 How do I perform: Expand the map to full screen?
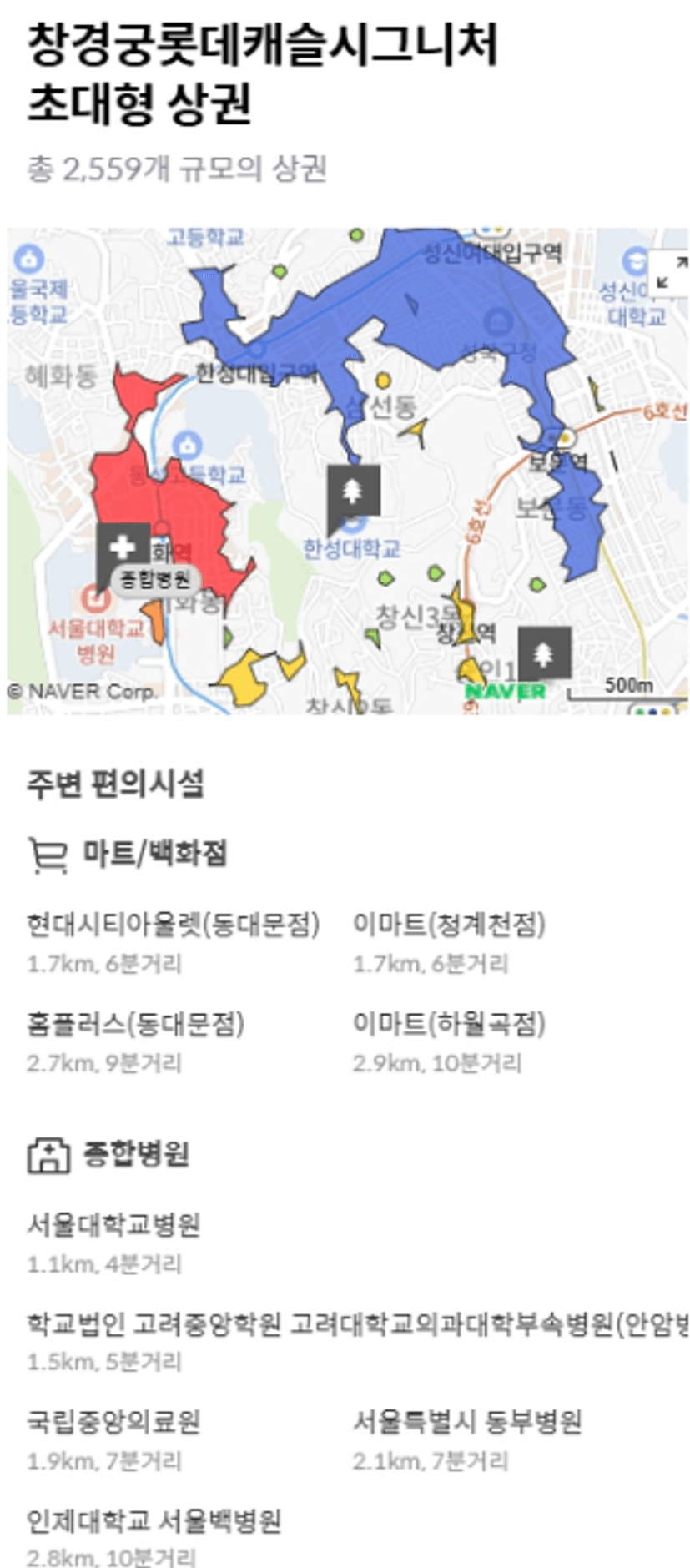point(669,272)
